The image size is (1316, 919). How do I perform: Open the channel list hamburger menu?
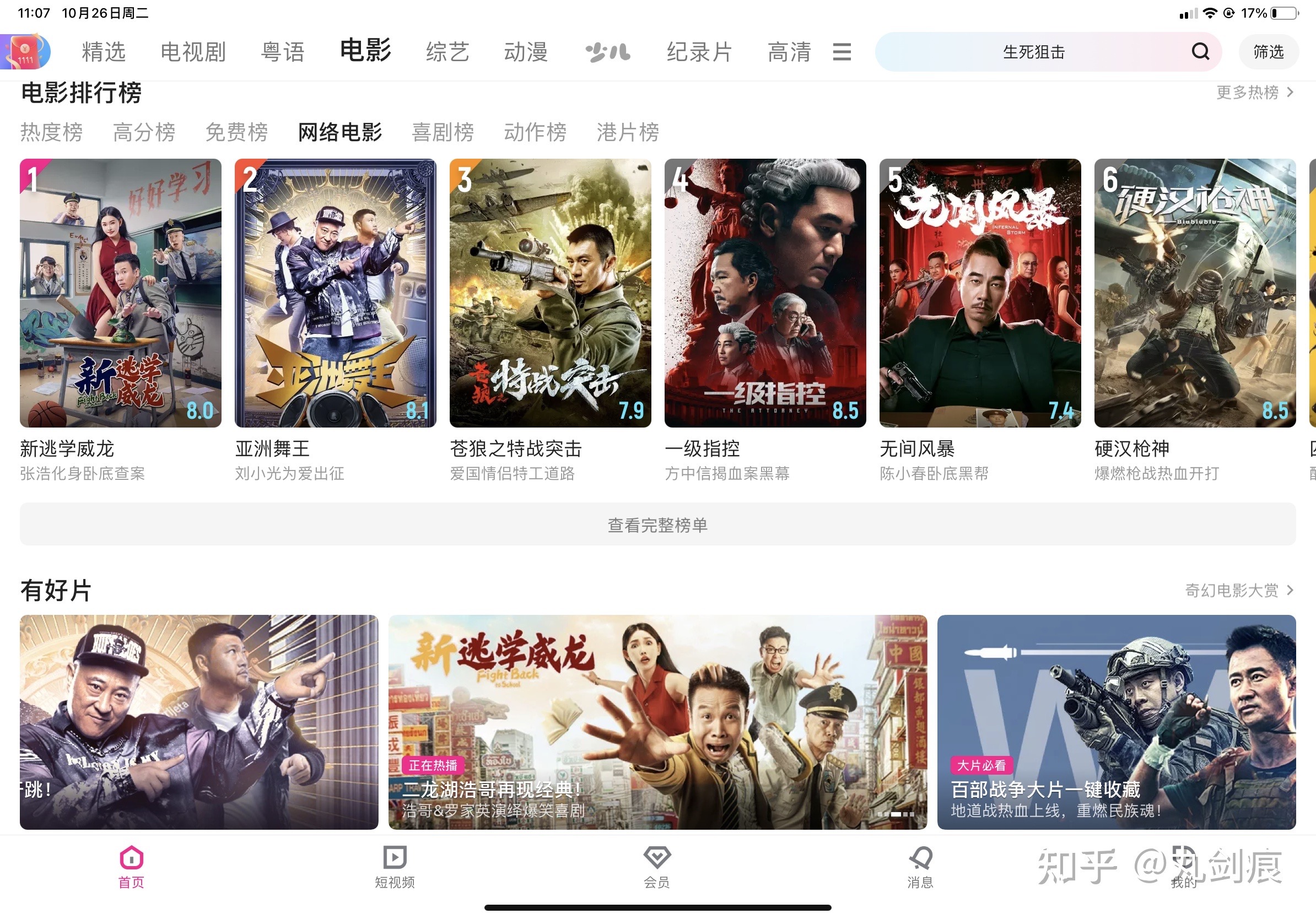coord(842,52)
